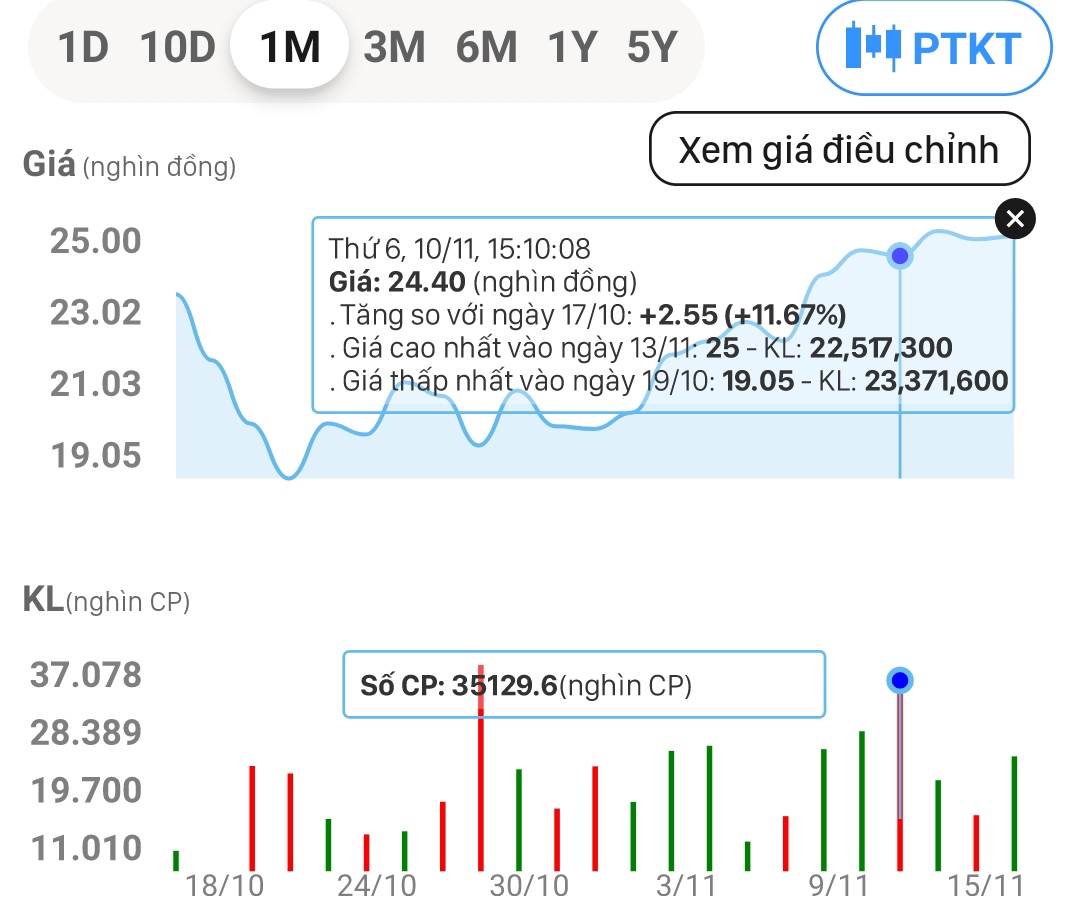Select the 1M time range
This screenshot has height=921, width=1080.
coord(289,47)
